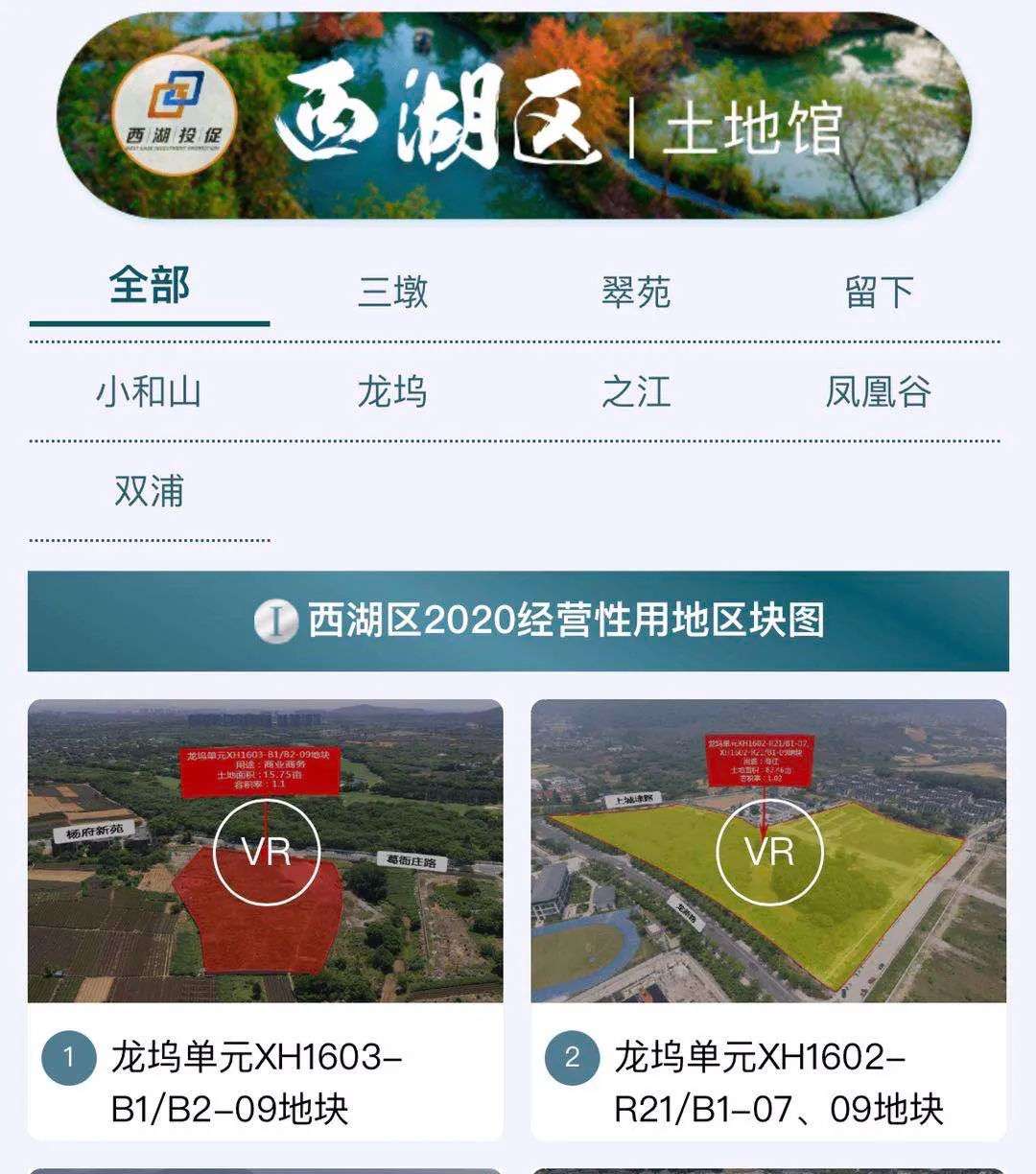
Task: Switch to the 凤凰谷 tab
Action: [879, 391]
